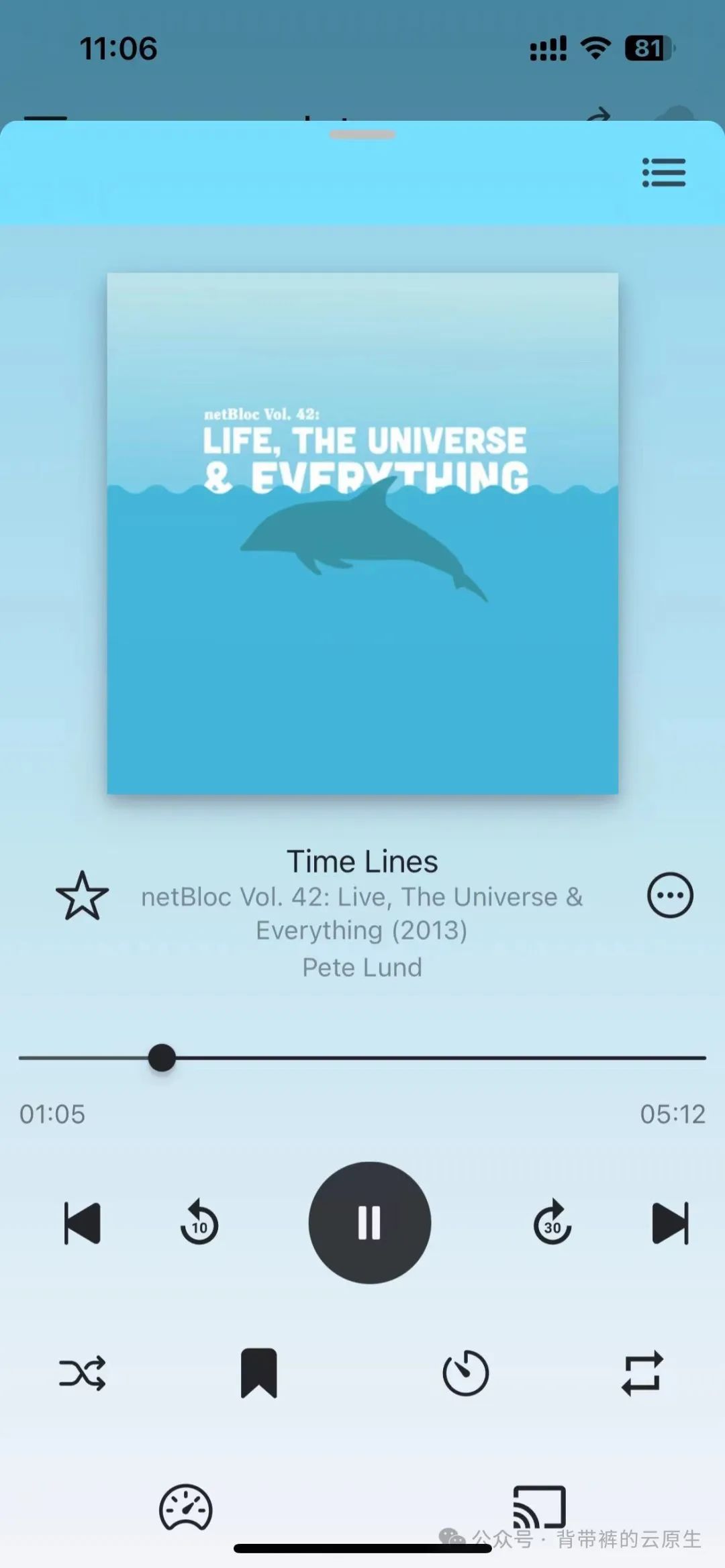Open the play queue list icon

coord(664,172)
